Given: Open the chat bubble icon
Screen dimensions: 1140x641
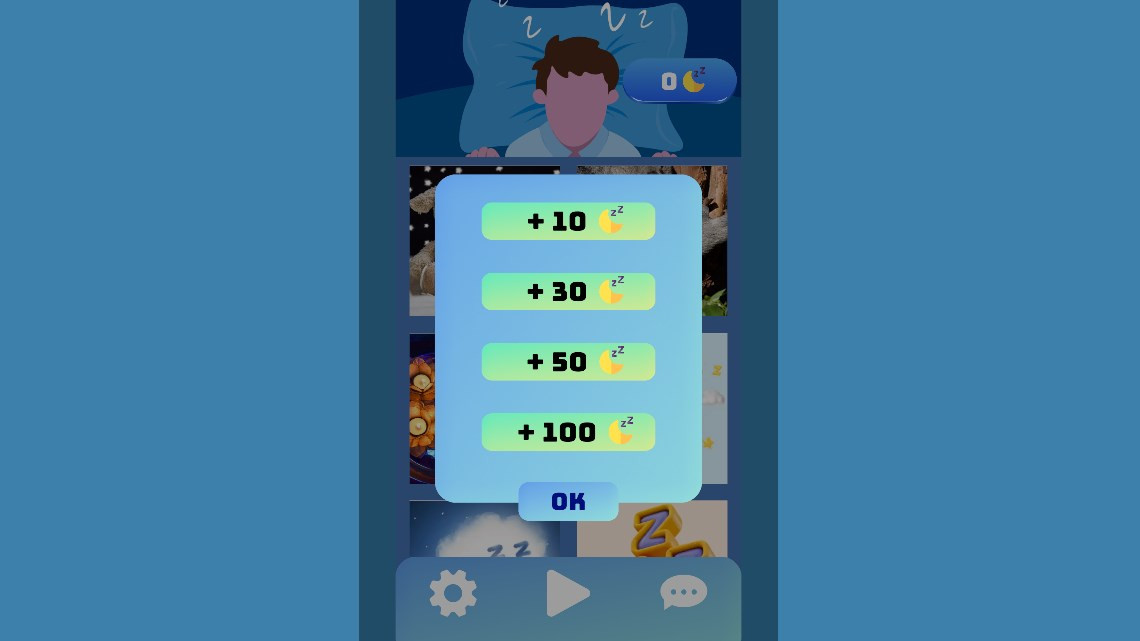Looking at the screenshot, I should point(684,593).
